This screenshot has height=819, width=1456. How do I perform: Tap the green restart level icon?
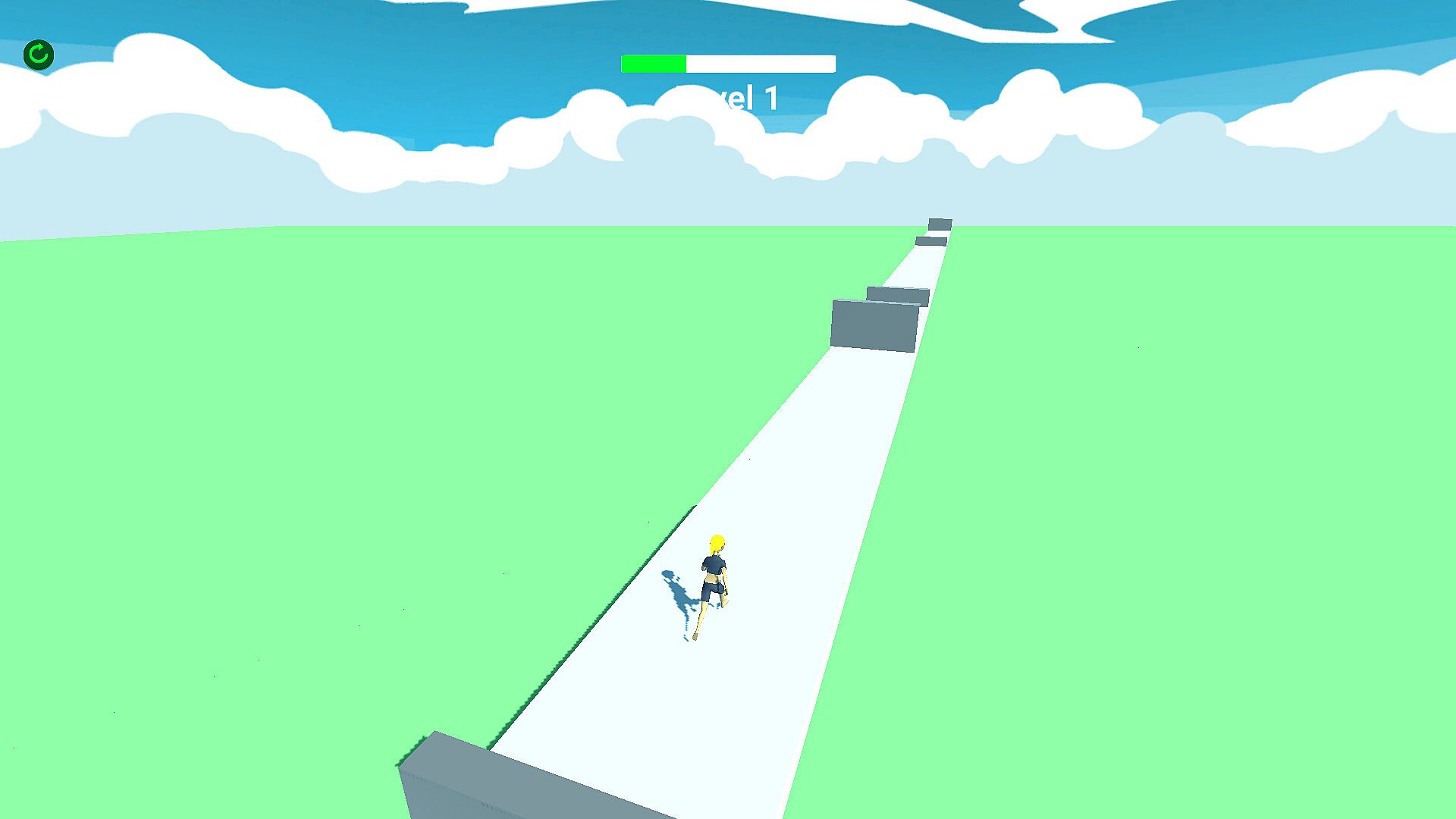pyautogui.click(x=39, y=55)
